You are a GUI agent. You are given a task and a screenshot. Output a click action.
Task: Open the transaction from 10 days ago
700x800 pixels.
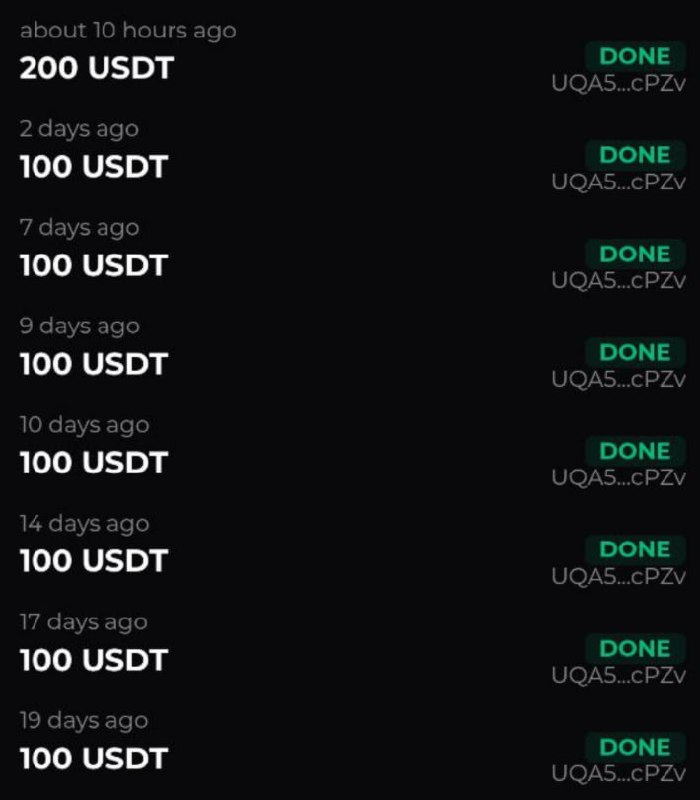[x=94, y=462]
